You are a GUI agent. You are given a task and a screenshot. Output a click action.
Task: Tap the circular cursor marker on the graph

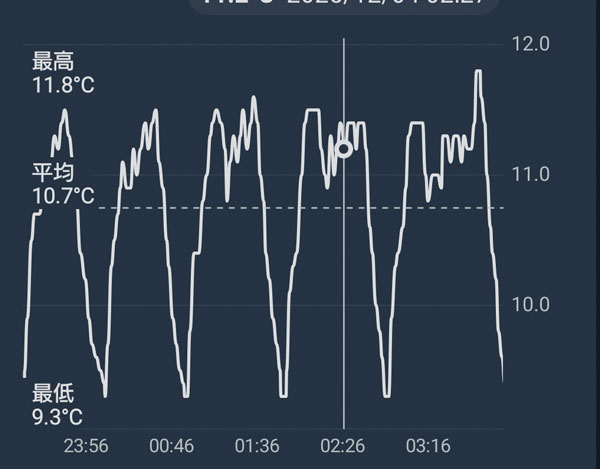344,149
